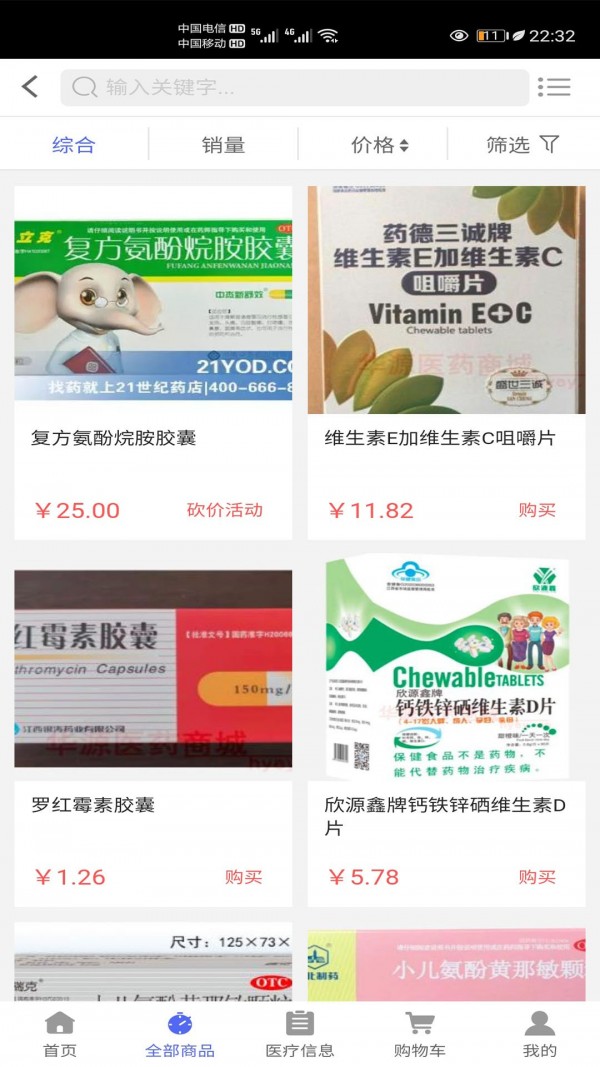Open the 筛选 filter options
Image resolution: width=600 pixels, height=1067 pixels.
(522, 145)
